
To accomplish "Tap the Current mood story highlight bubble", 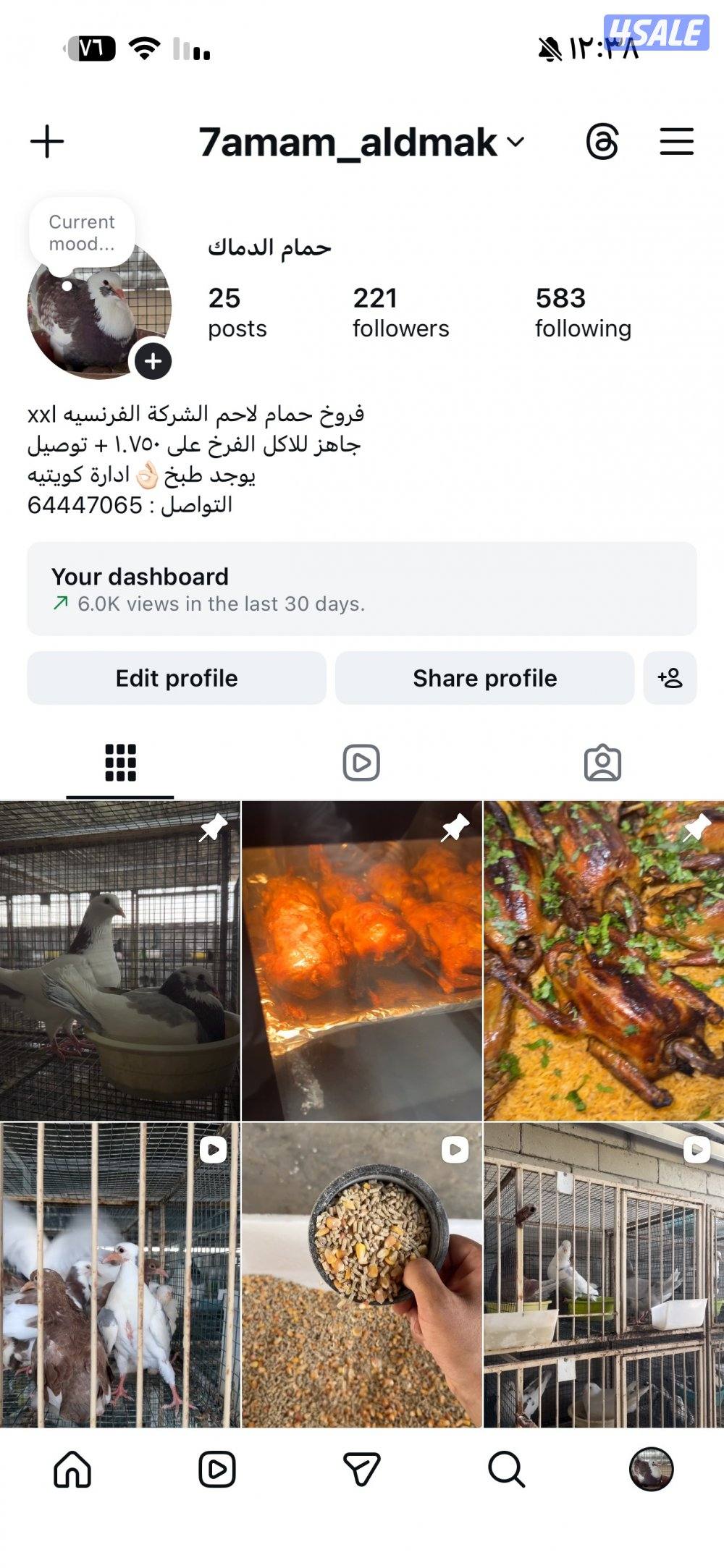I will point(83,232).
